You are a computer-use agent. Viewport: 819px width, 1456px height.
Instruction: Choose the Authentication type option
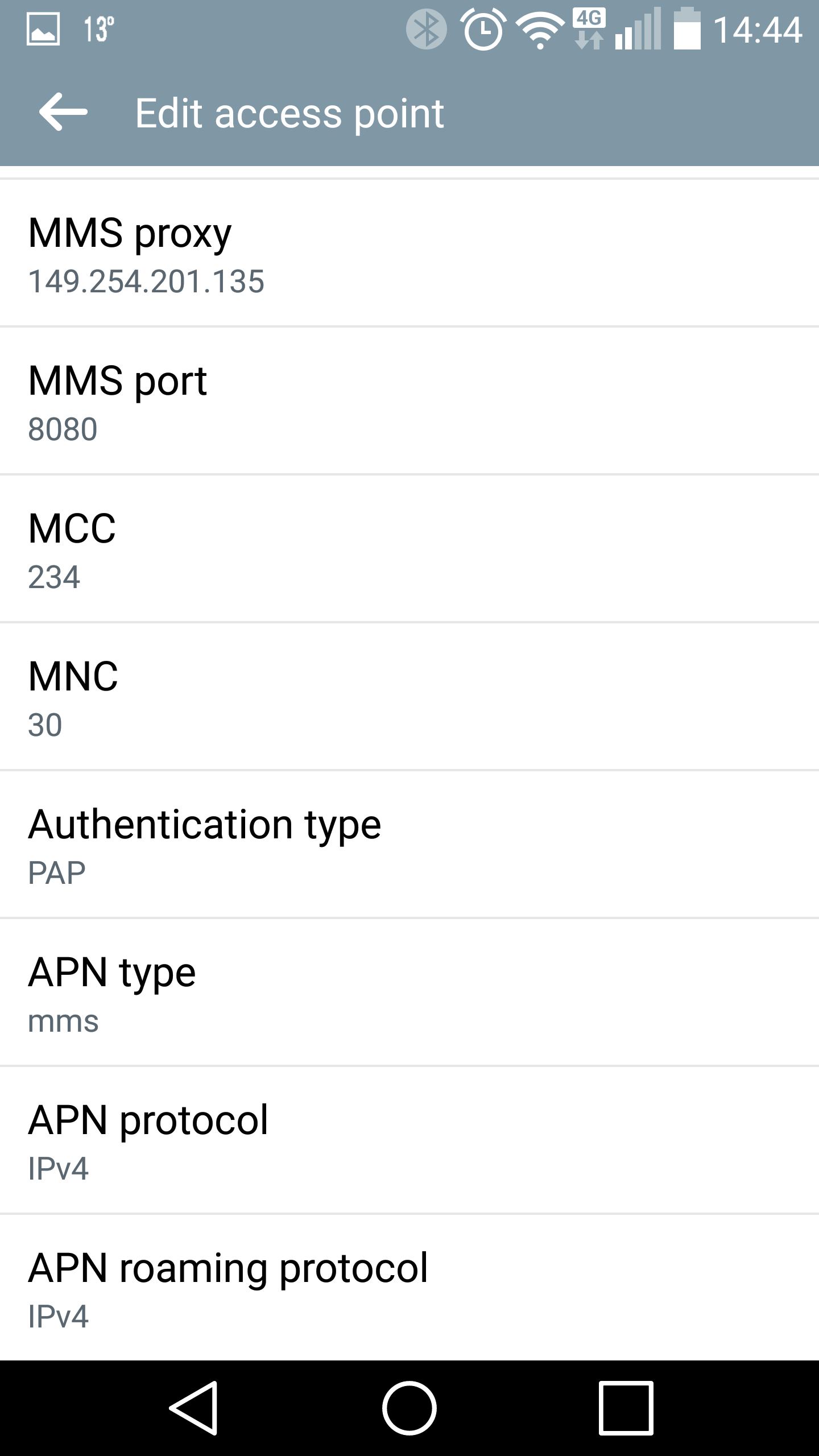[409, 845]
